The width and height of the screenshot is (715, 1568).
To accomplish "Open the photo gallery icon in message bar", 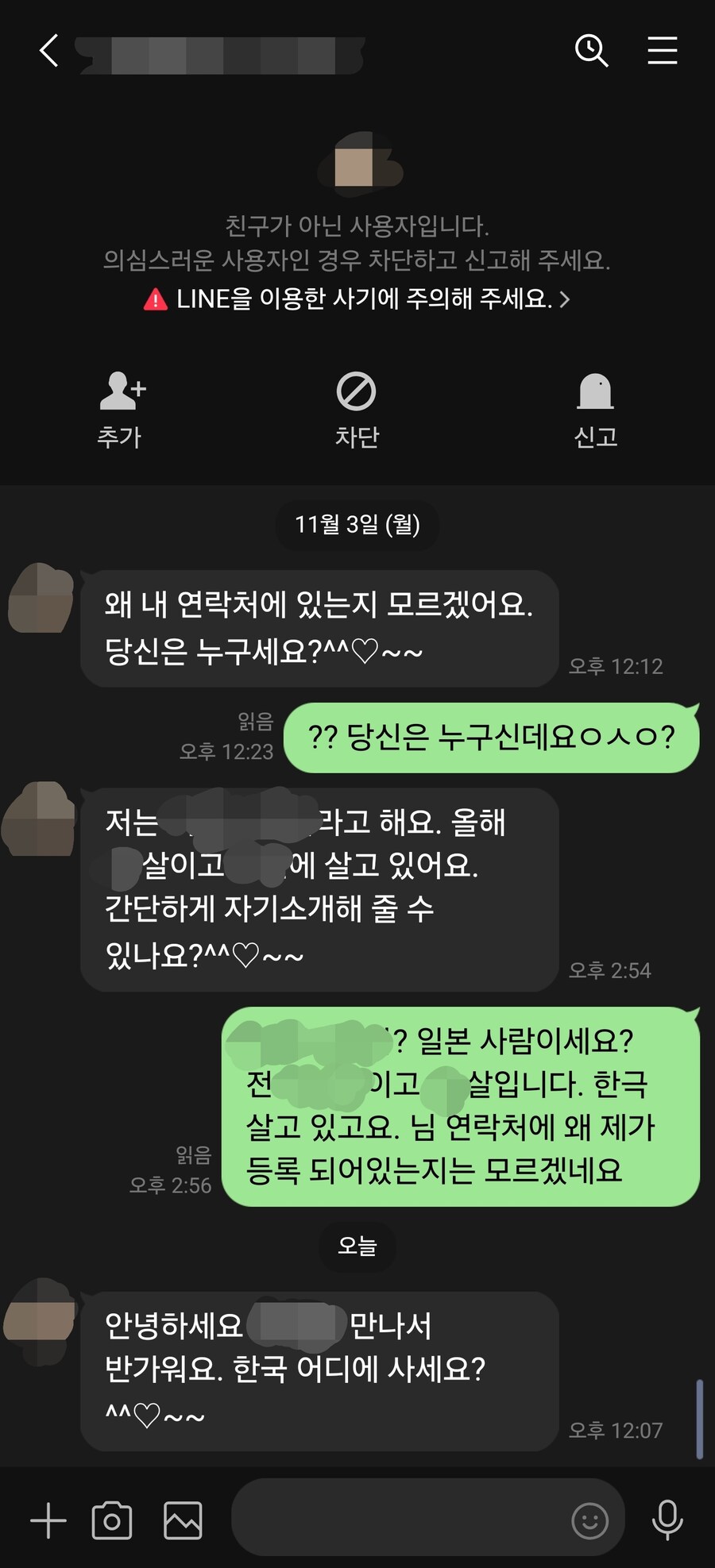I will (184, 1519).
